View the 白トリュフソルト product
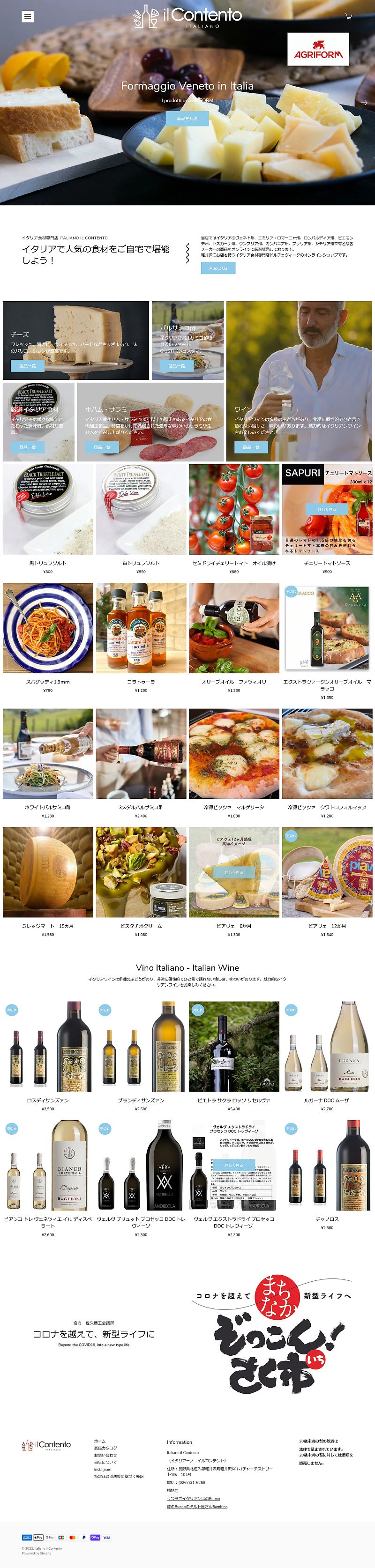Screen dimensions: 375x1568 coord(141,510)
